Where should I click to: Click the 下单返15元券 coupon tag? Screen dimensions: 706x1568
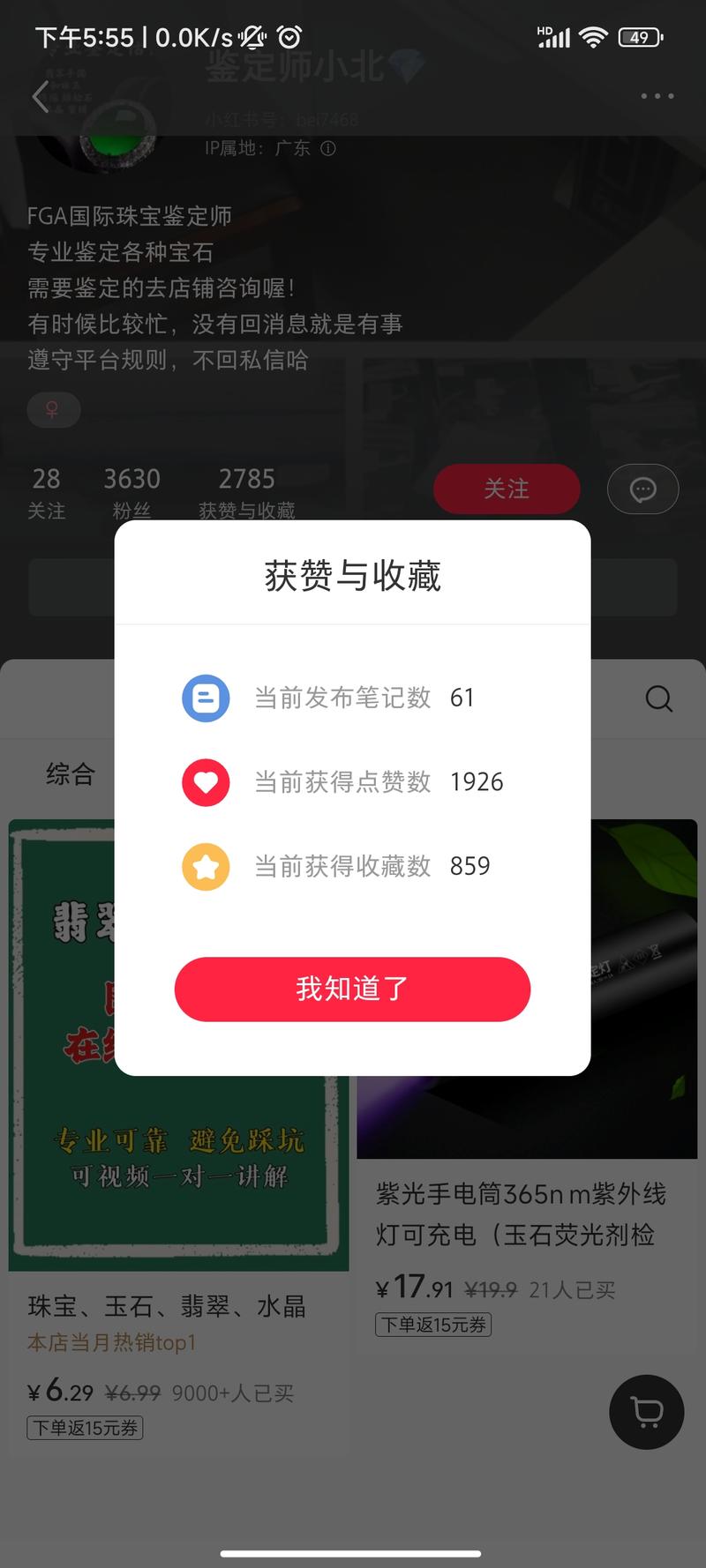click(84, 1428)
